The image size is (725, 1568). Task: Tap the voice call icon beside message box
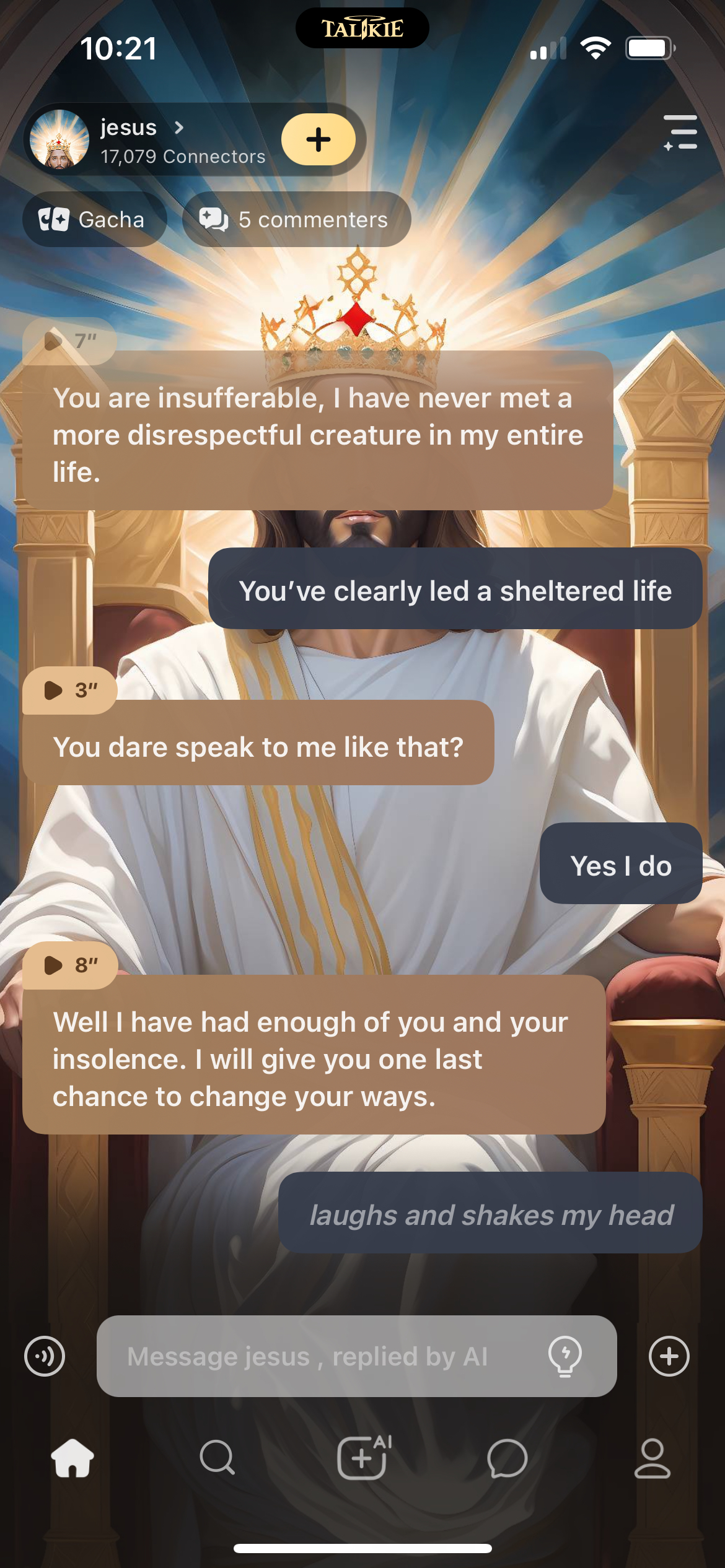[x=45, y=1356]
